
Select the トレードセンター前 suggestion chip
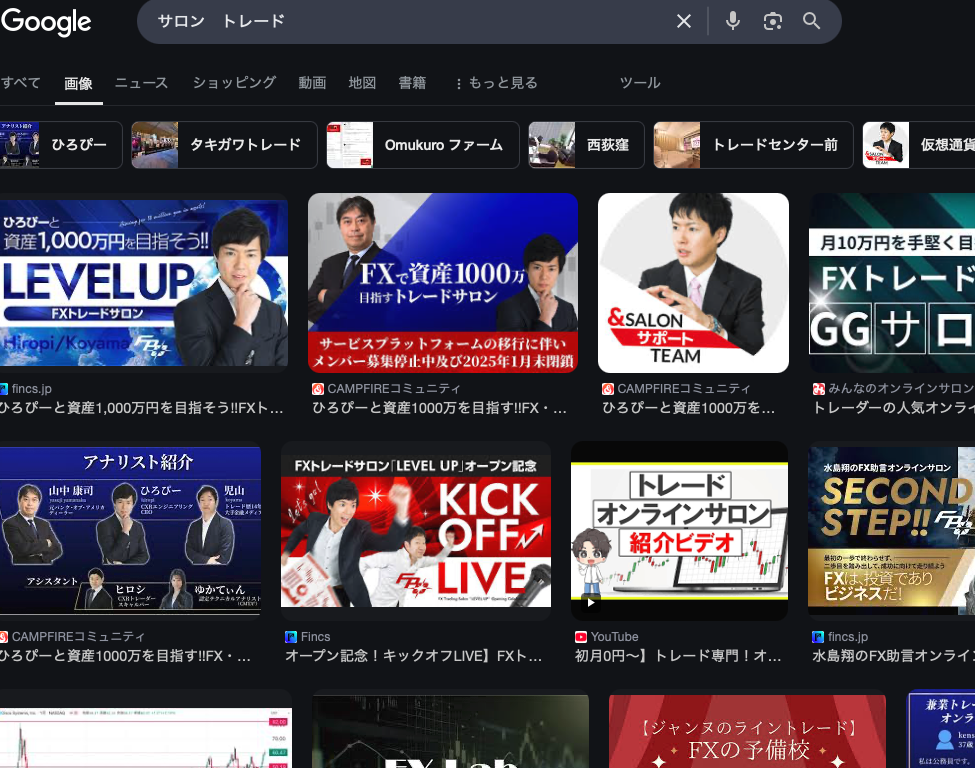pyautogui.click(x=753, y=145)
